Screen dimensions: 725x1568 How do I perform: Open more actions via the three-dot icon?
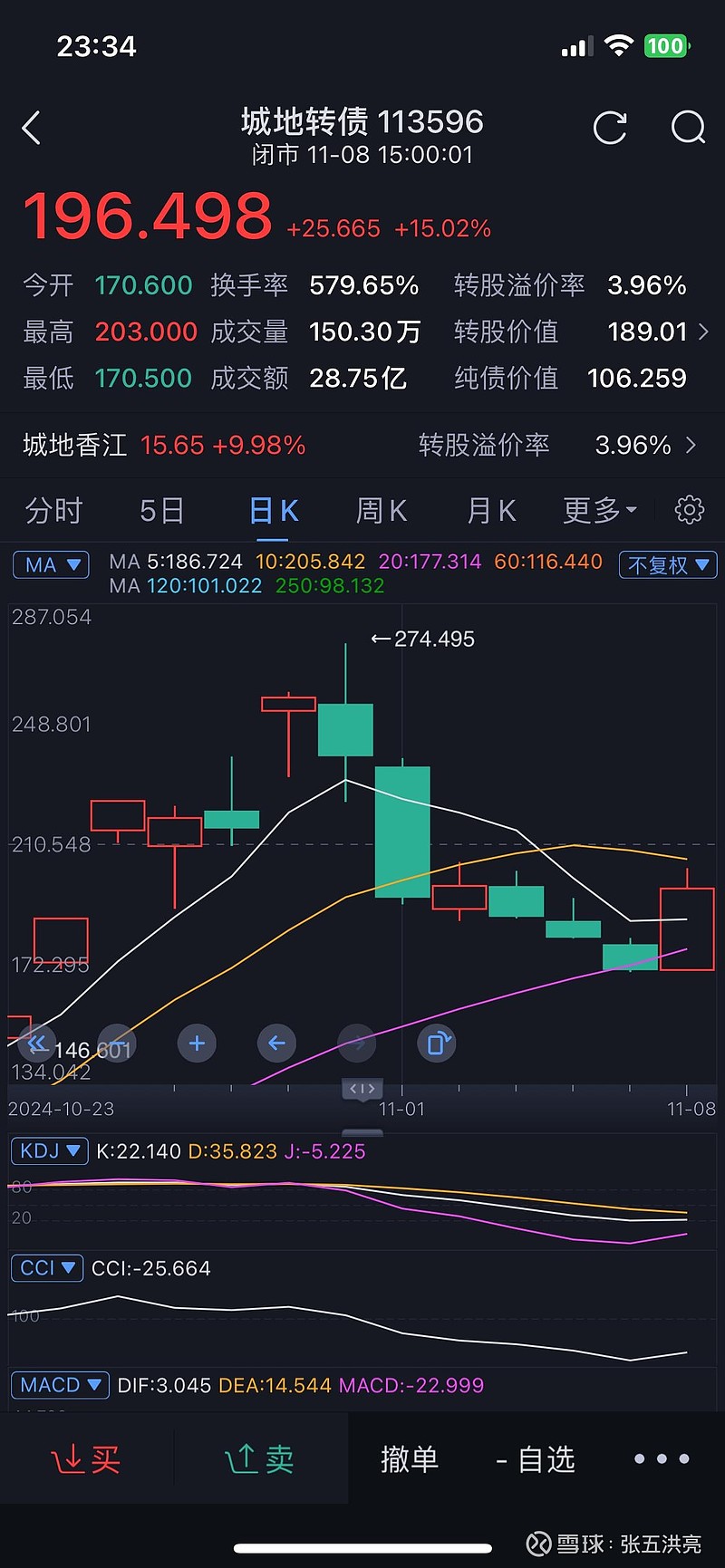[x=660, y=1458]
